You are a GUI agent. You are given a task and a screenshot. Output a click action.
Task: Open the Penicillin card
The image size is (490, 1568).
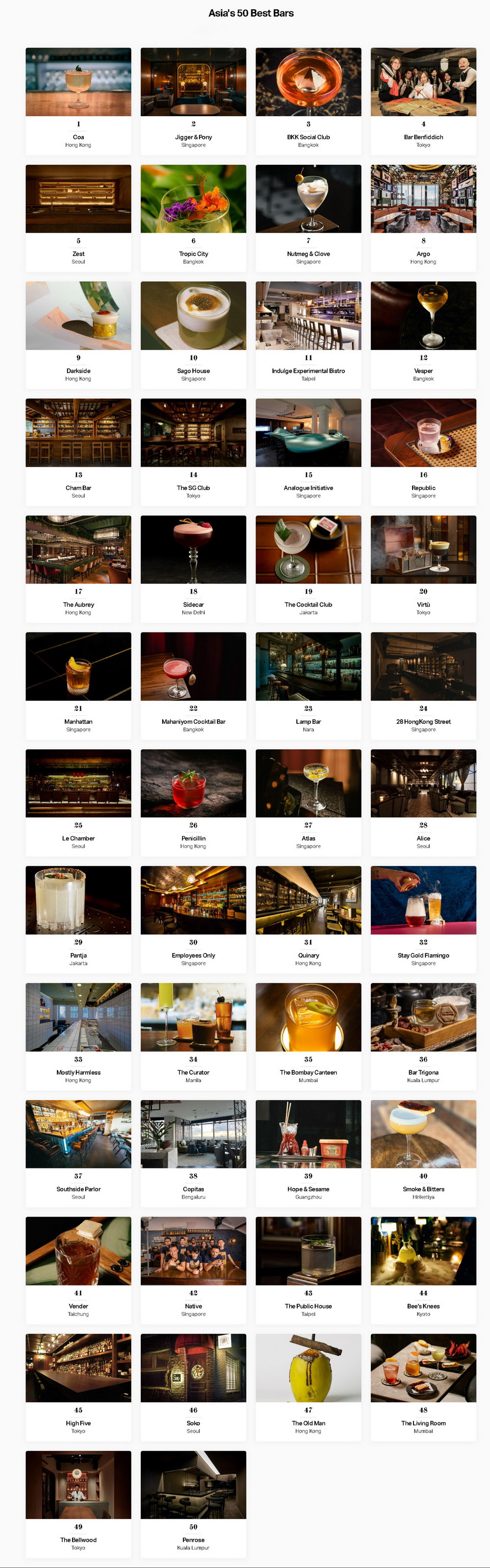(x=194, y=802)
